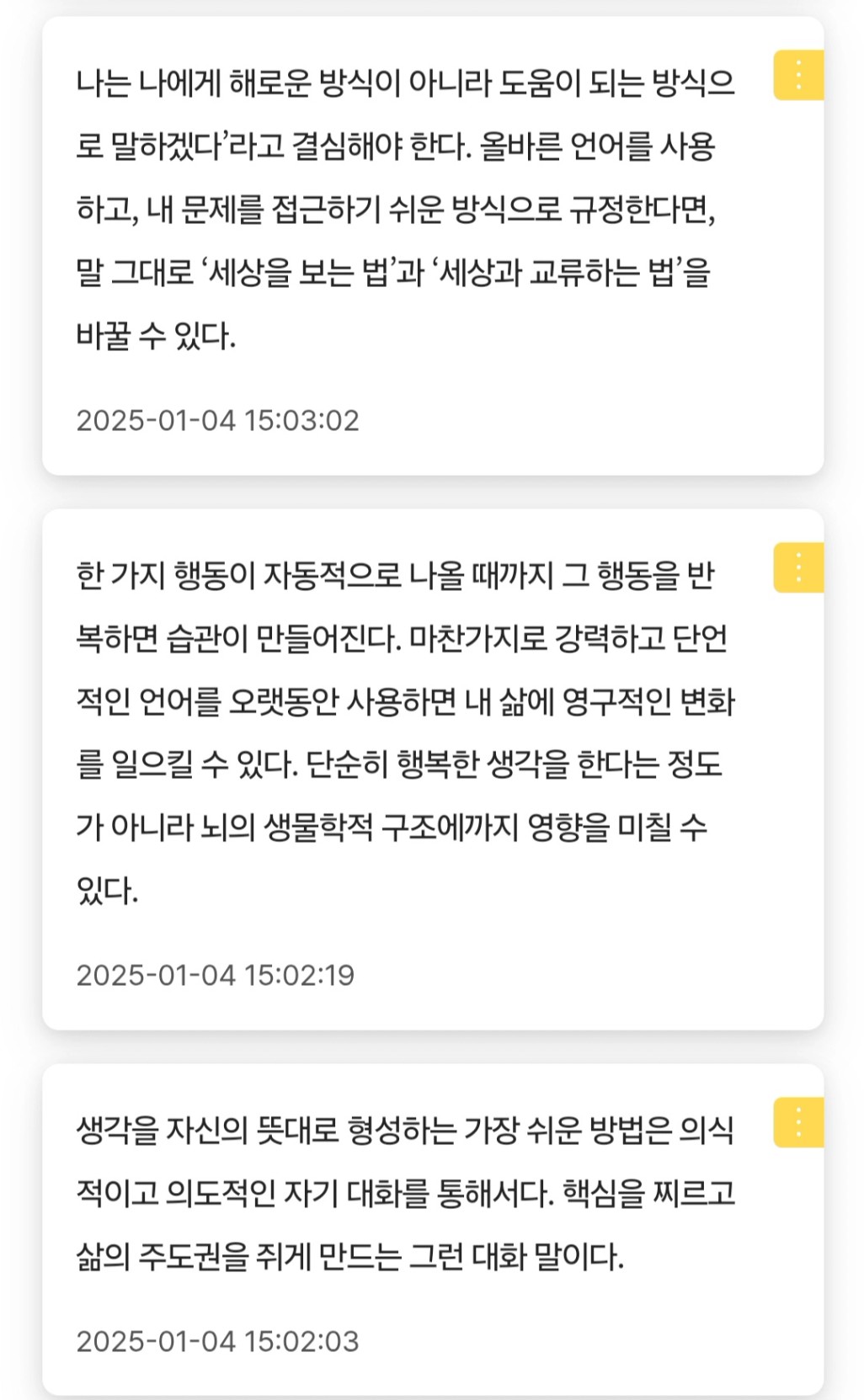Viewport: 864px width, 1400px height.
Task: Open options for the 15:02:19 note
Action: tap(798, 567)
